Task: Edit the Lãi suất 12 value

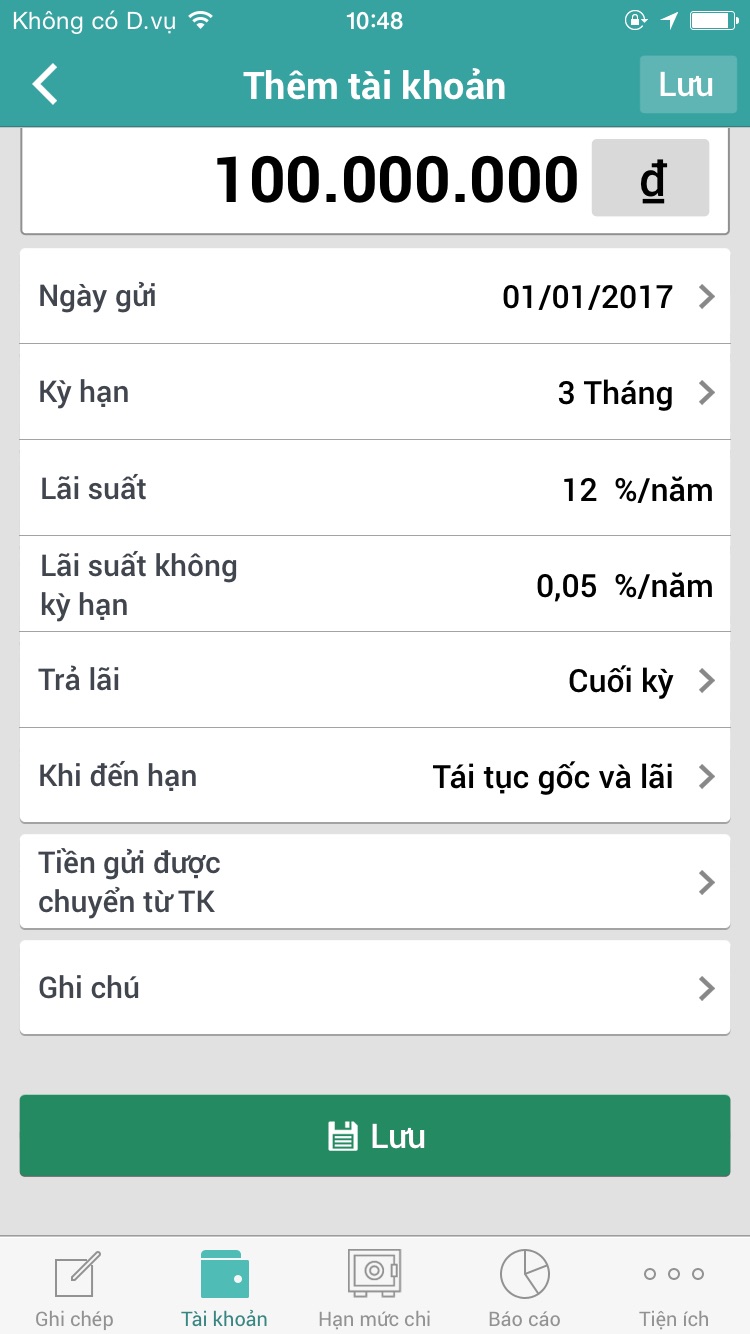Action: (x=580, y=490)
